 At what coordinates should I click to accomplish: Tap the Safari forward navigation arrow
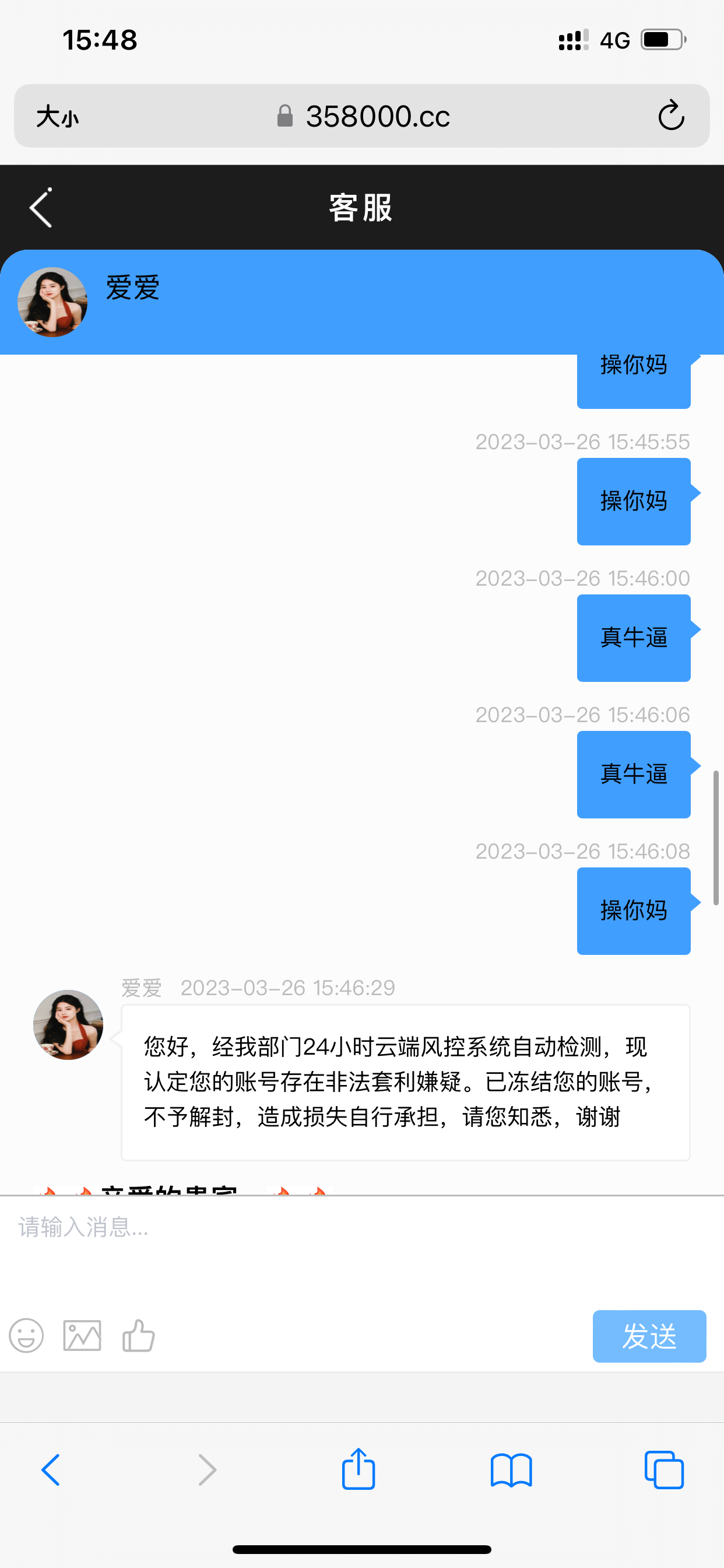pos(206,1471)
